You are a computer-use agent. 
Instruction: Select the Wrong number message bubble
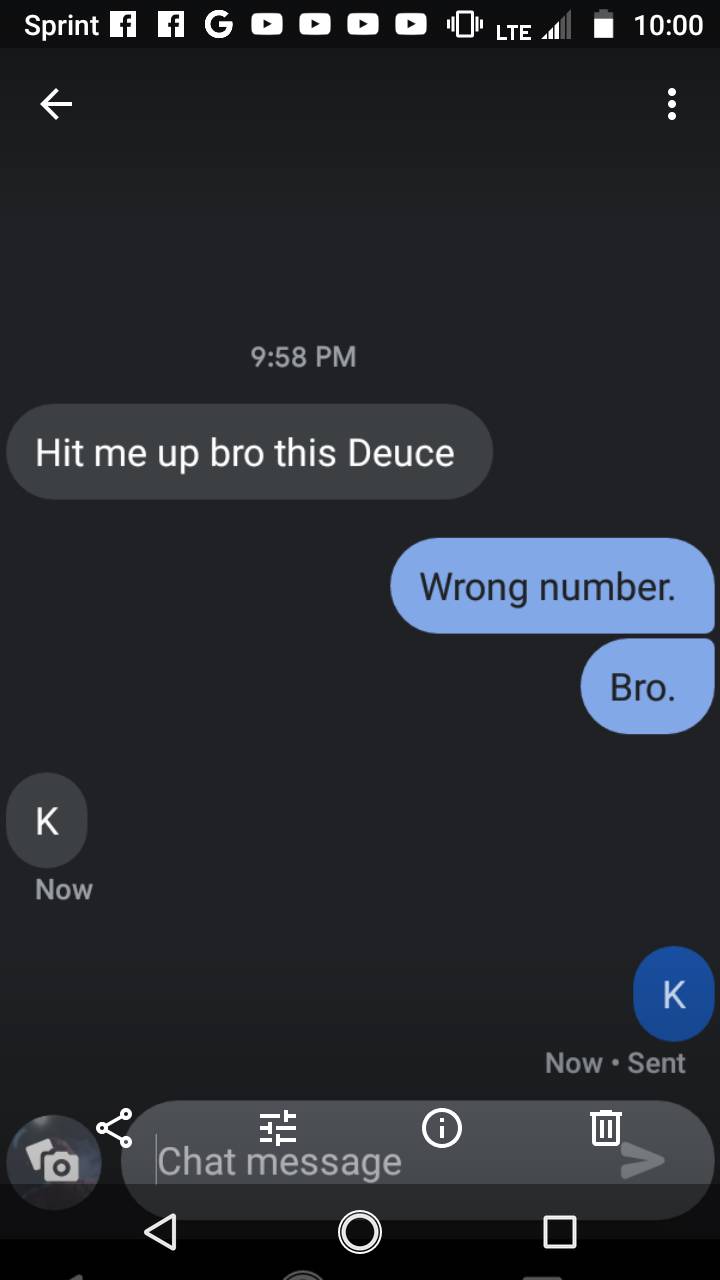point(553,586)
